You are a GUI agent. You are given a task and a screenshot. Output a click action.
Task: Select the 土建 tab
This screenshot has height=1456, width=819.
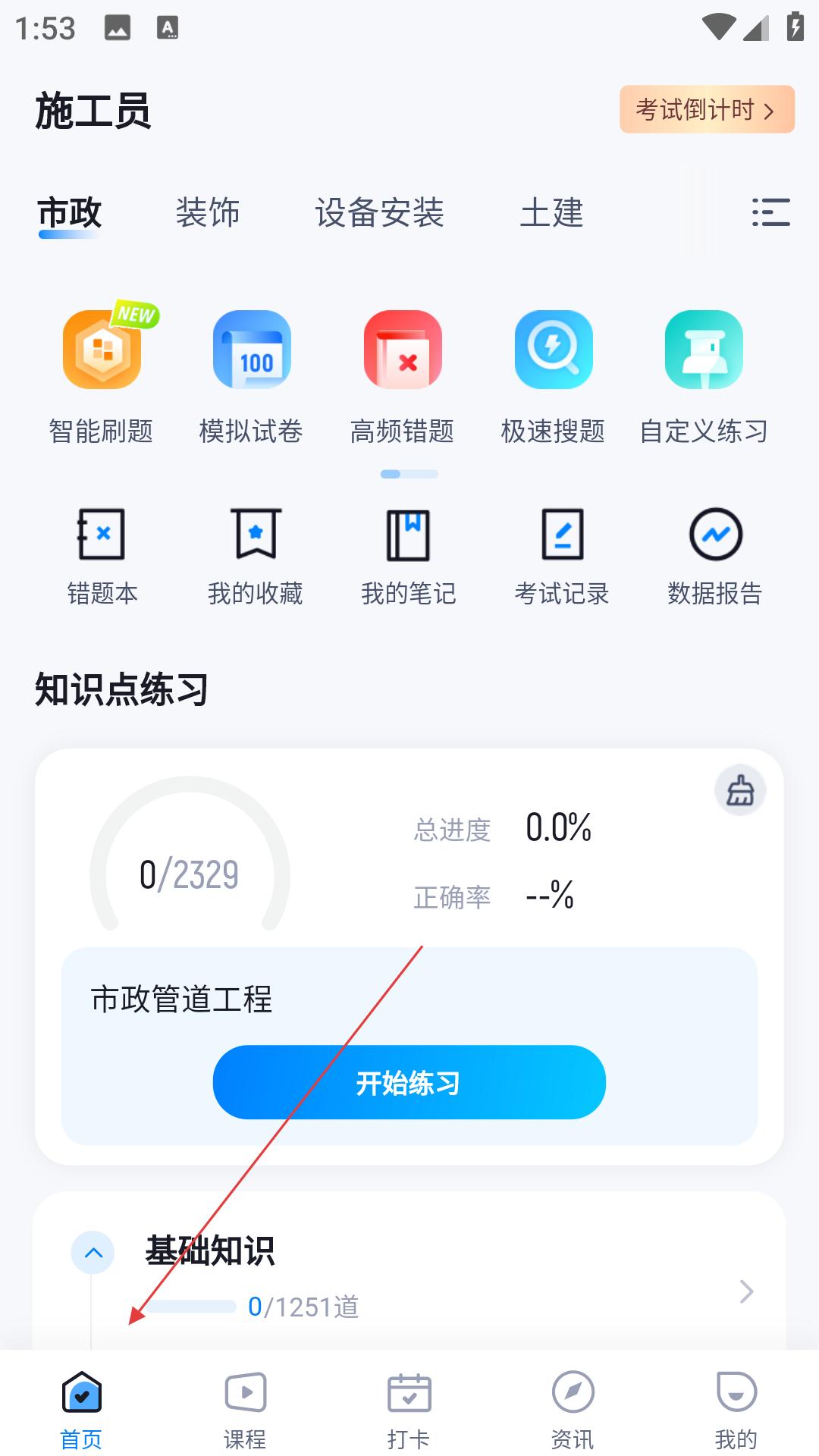click(x=551, y=213)
